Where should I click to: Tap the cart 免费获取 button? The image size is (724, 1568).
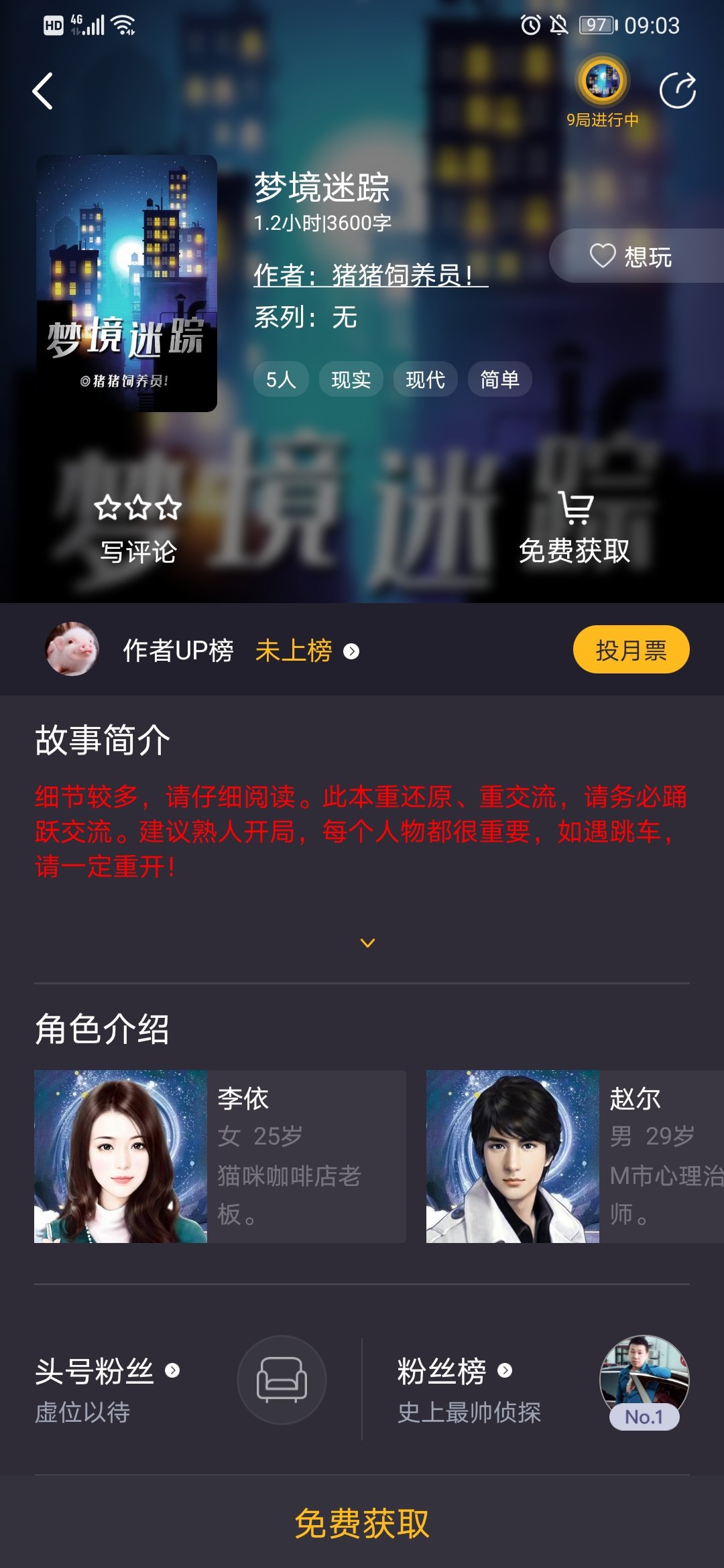[x=575, y=529]
